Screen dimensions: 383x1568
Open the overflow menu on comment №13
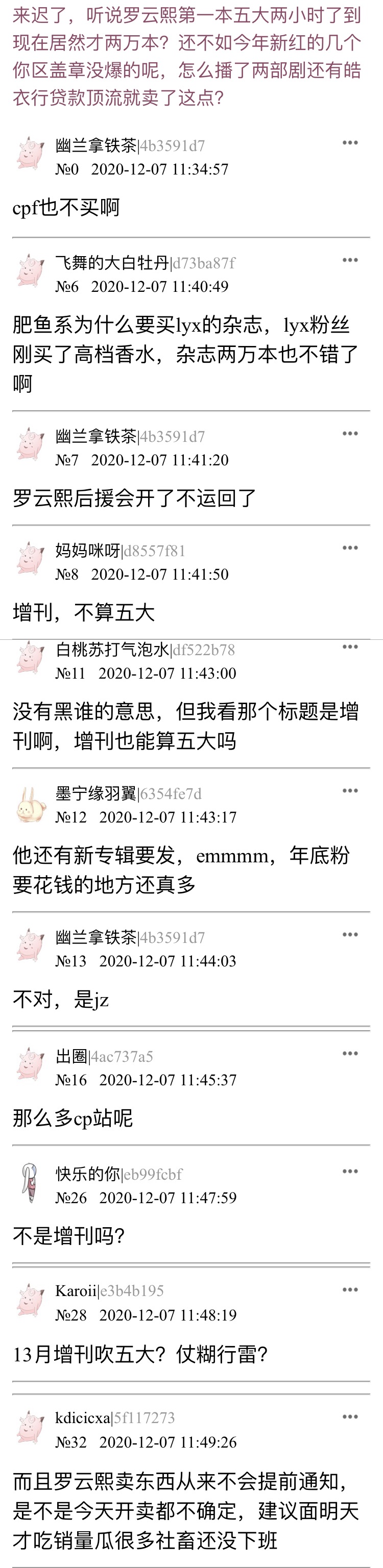click(350, 935)
